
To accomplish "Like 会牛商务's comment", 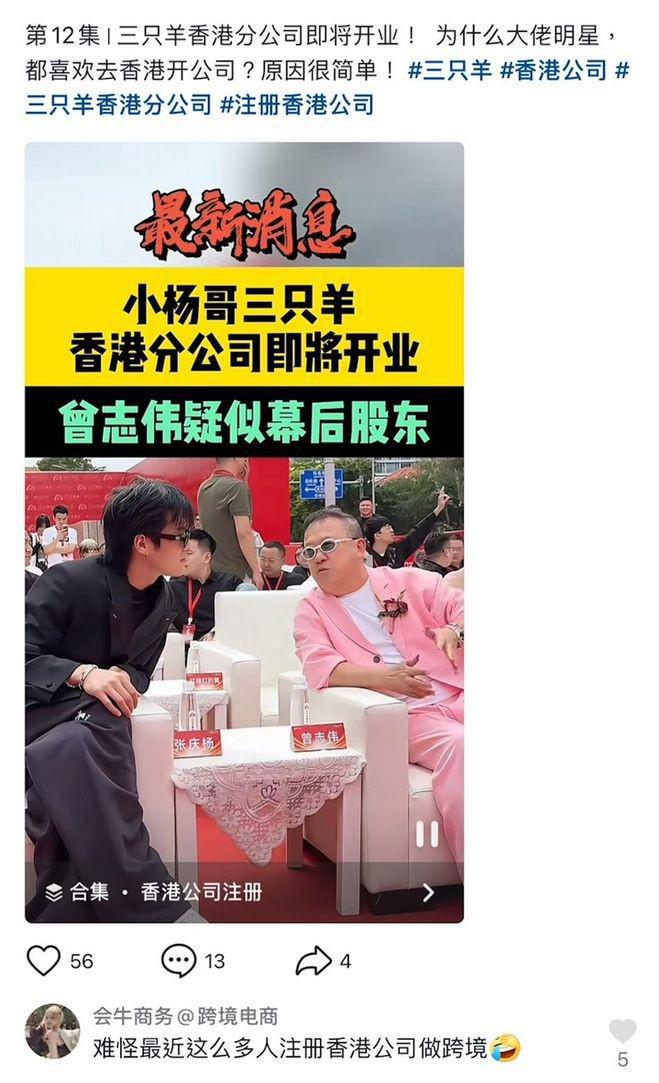I will [622, 1031].
